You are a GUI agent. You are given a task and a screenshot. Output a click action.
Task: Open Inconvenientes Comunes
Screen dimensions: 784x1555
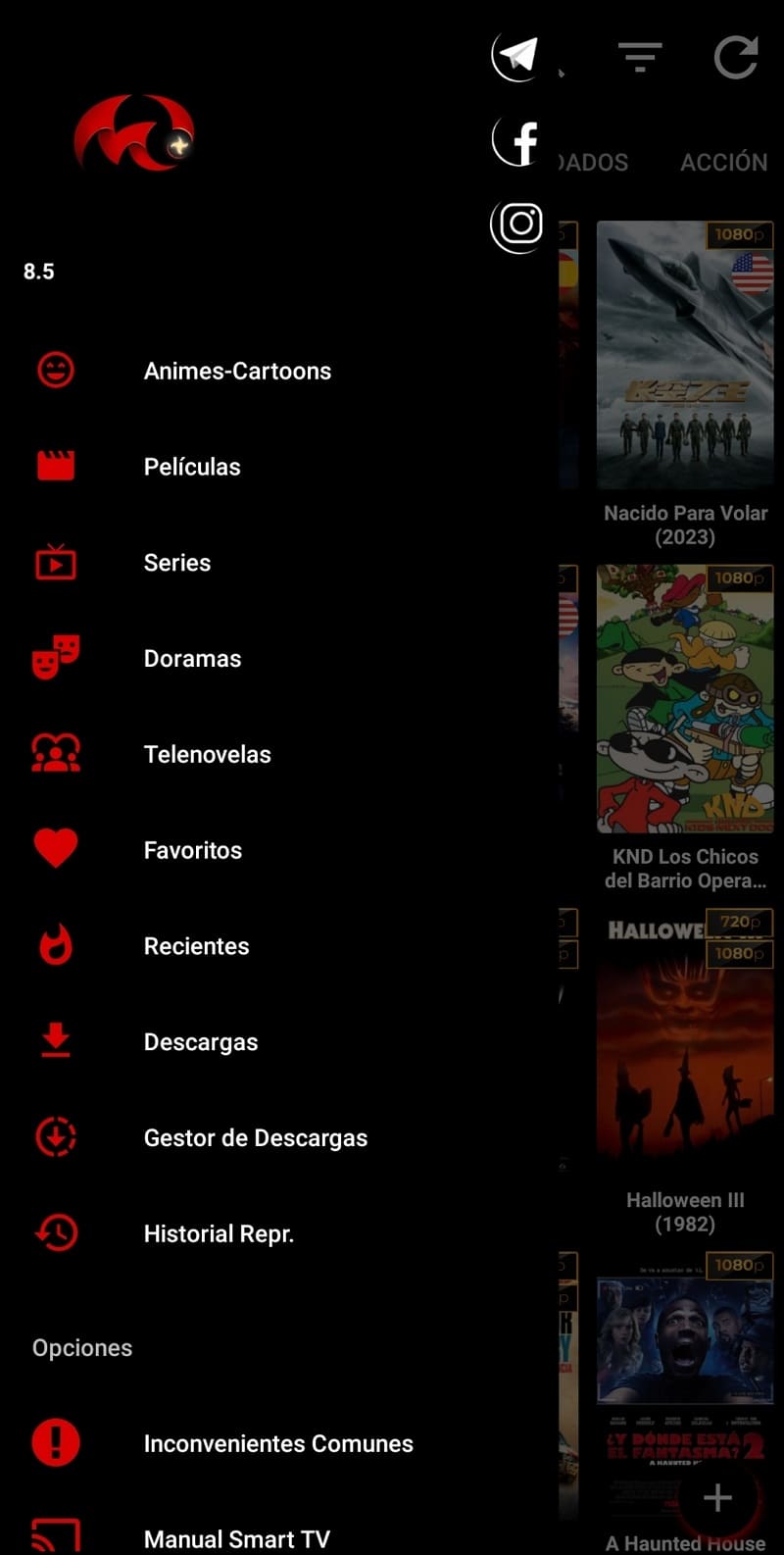pyautogui.click(x=278, y=1442)
